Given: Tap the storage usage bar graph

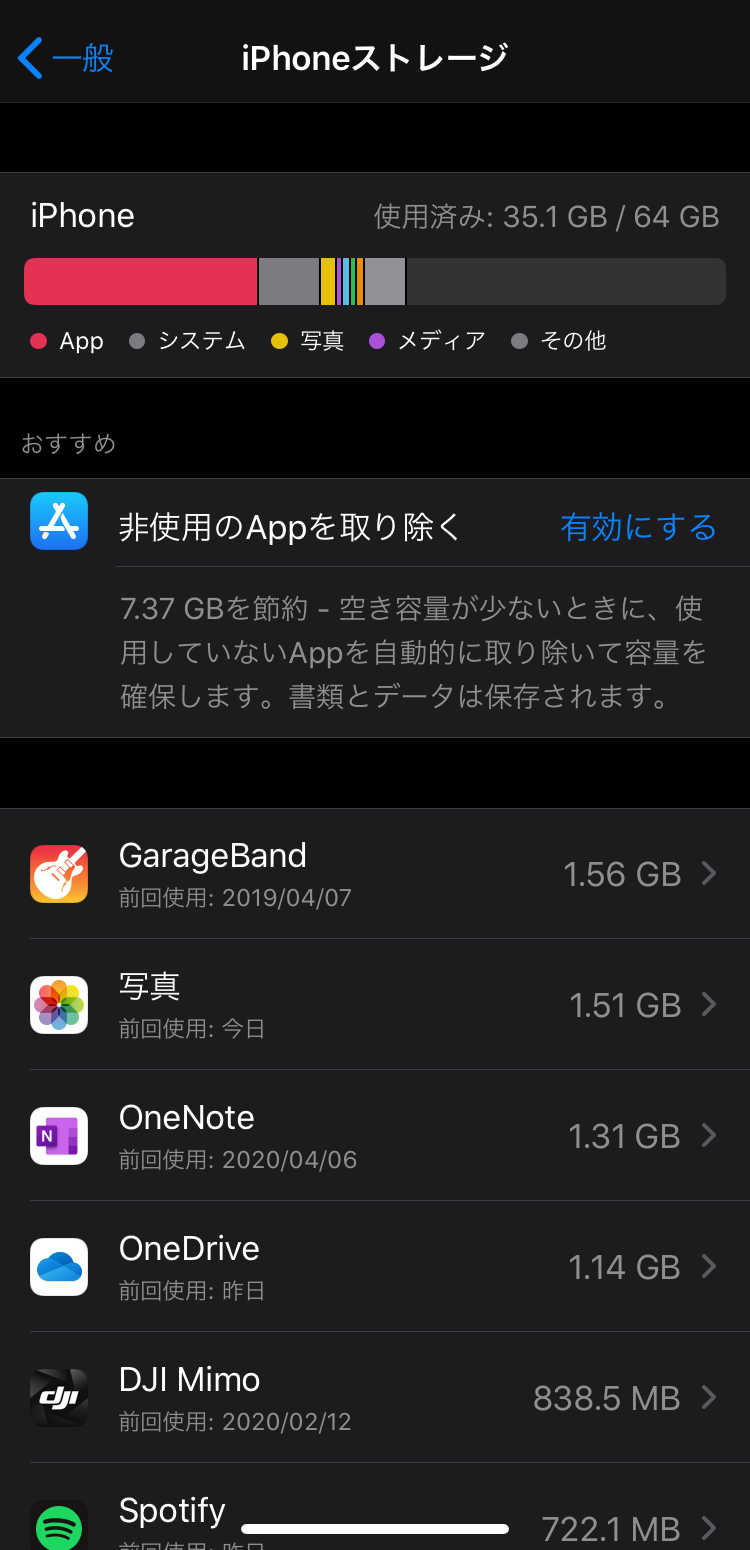Looking at the screenshot, I should 375,281.
